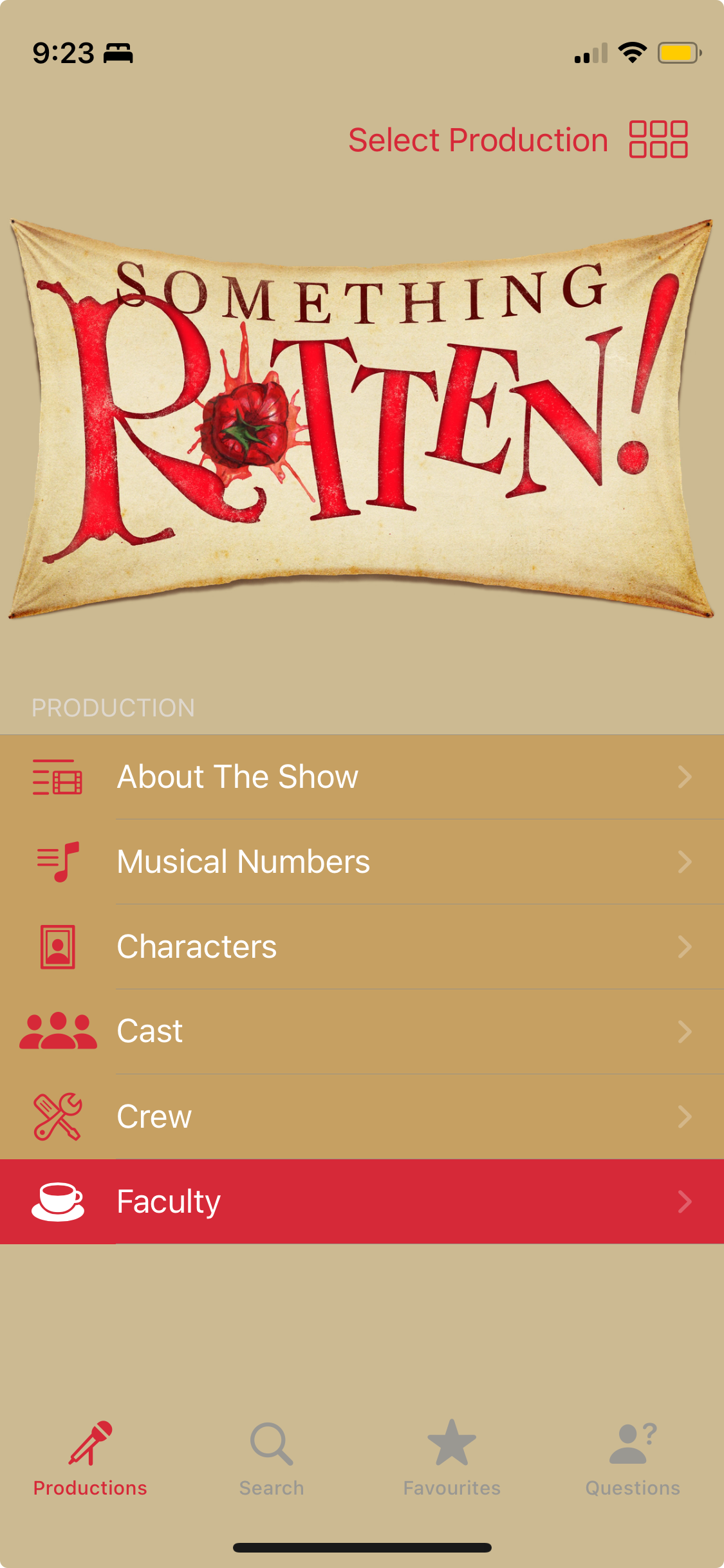Image resolution: width=724 pixels, height=1568 pixels.
Task: Open the Crew row
Action: pos(362,1117)
